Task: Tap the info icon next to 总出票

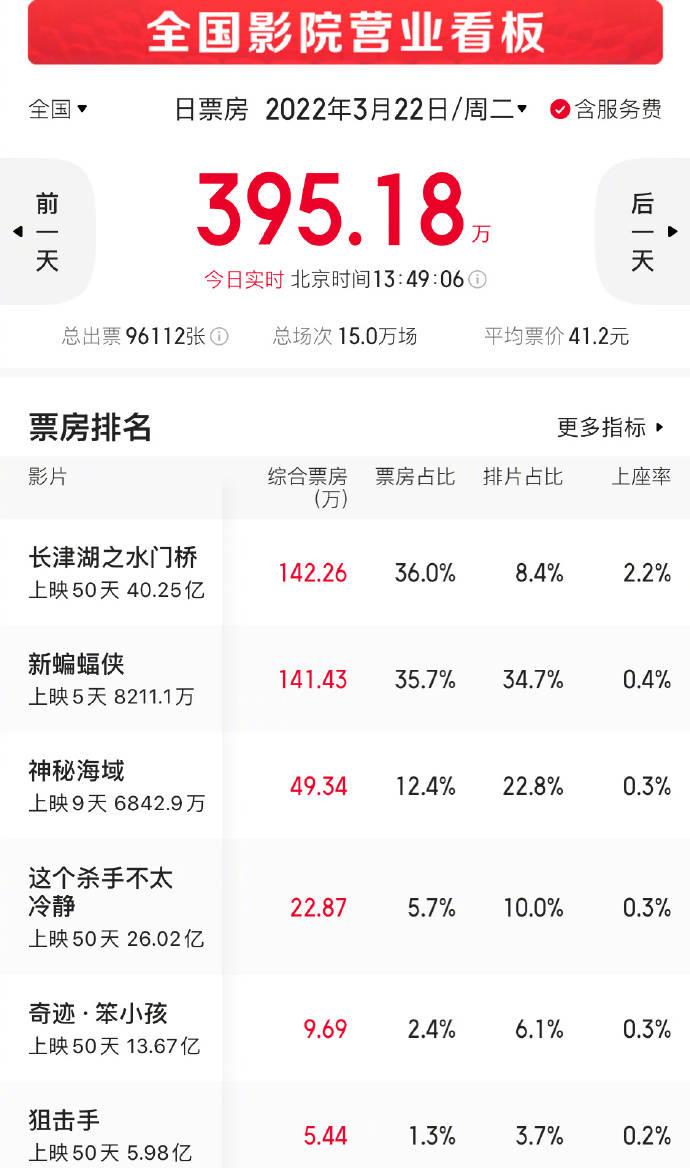Action: pyautogui.click(x=219, y=337)
